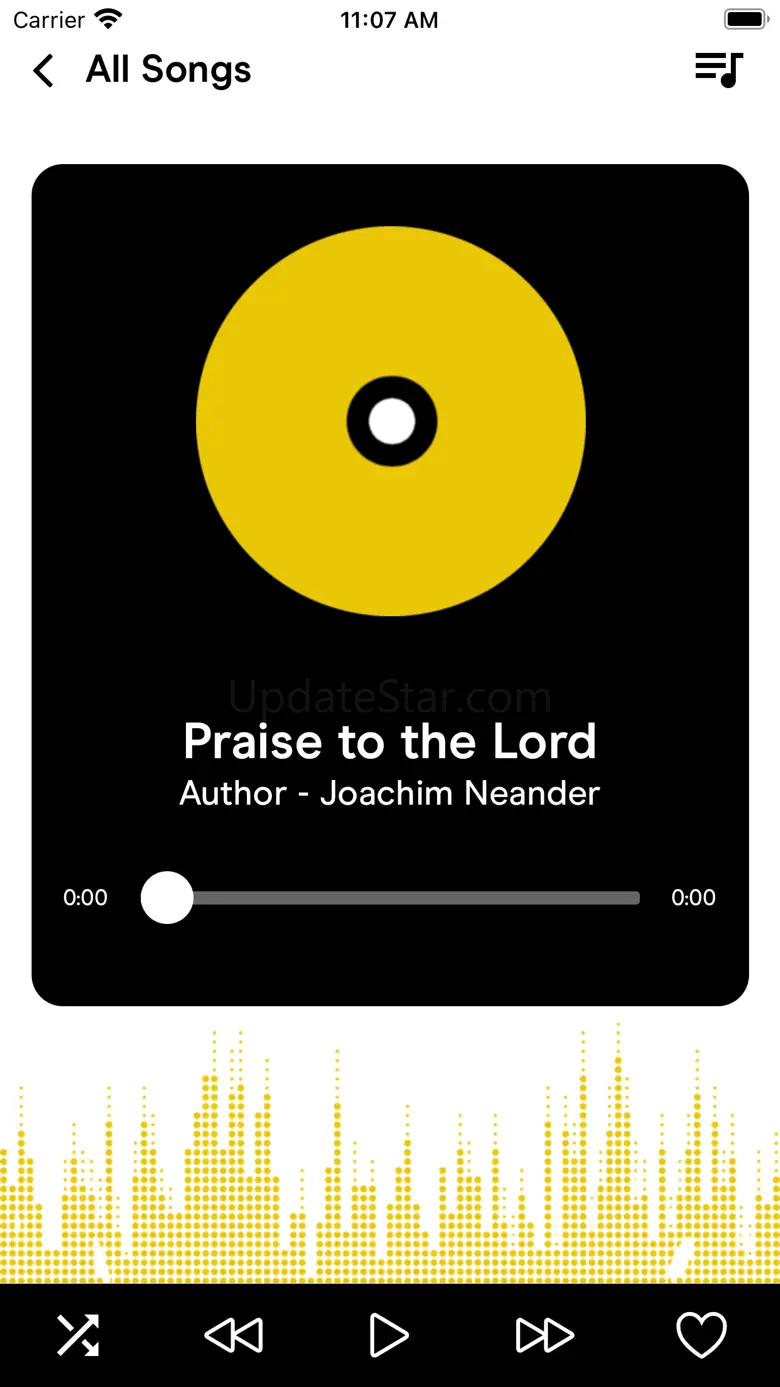Skip forward to the next song
The height and width of the screenshot is (1387, 780).
coord(545,1335)
